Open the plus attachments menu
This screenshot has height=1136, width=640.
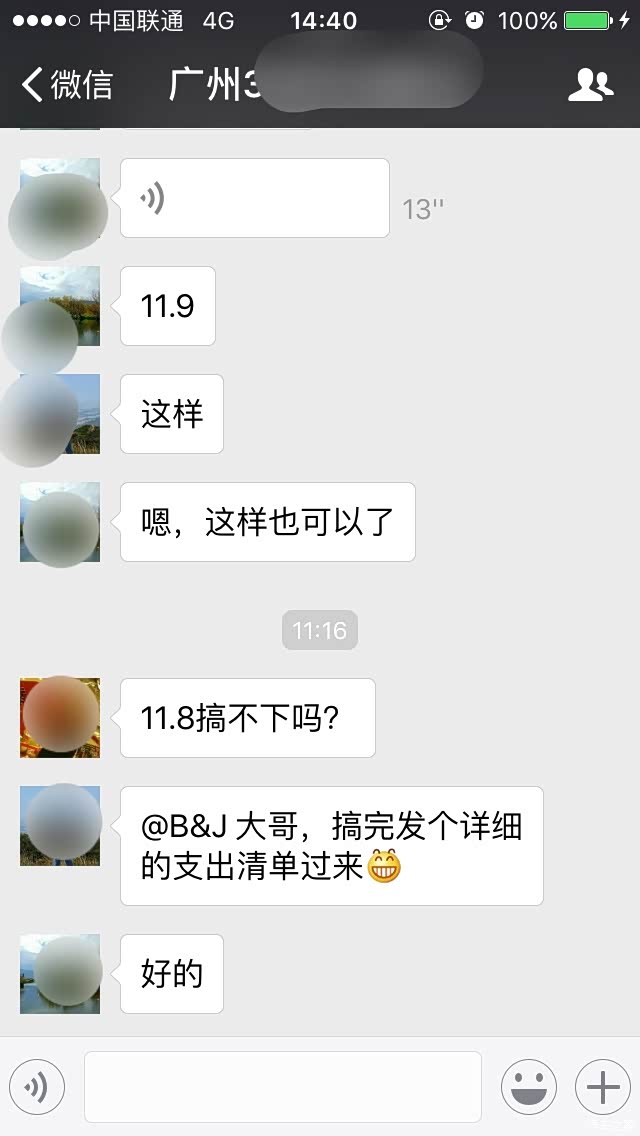(x=602, y=1087)
